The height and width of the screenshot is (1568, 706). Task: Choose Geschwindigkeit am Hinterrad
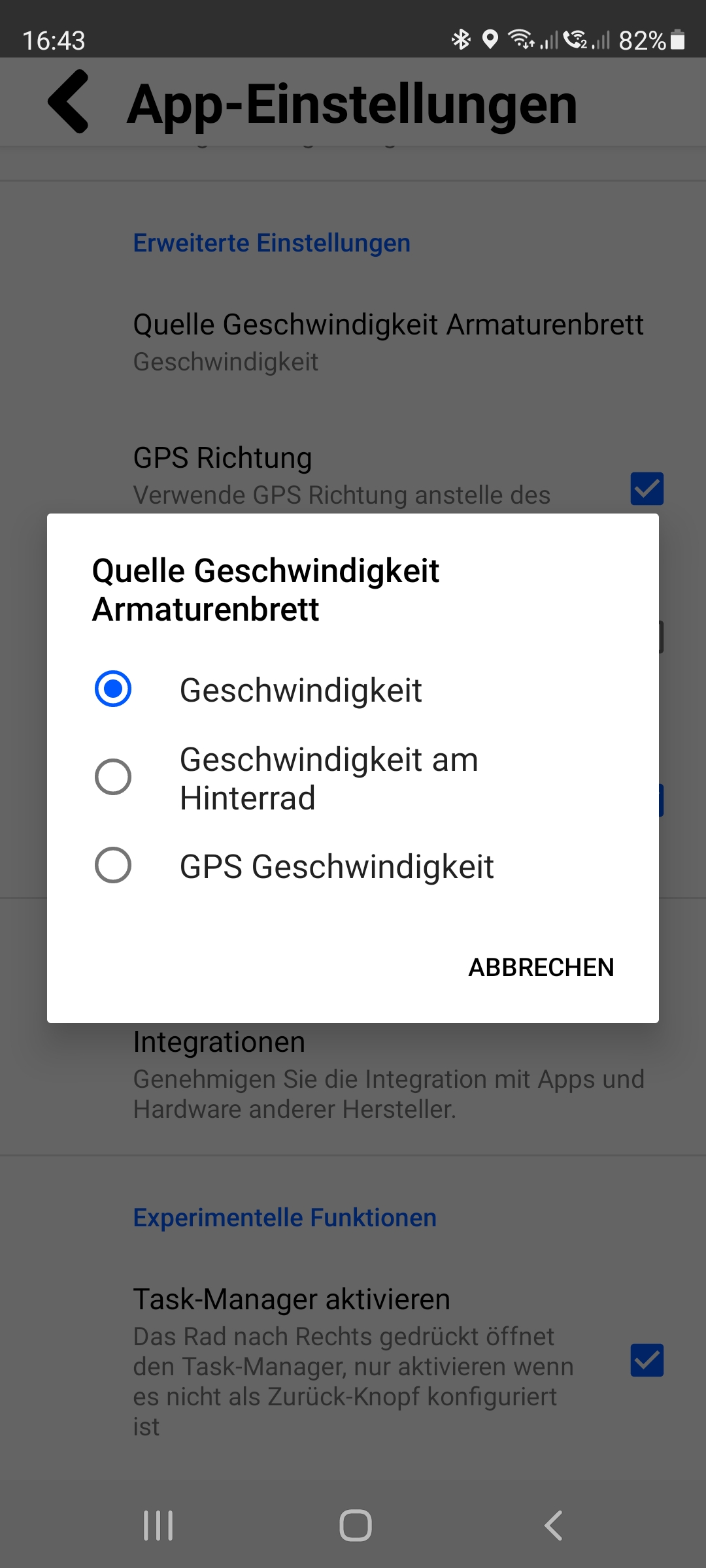[113, 777]
